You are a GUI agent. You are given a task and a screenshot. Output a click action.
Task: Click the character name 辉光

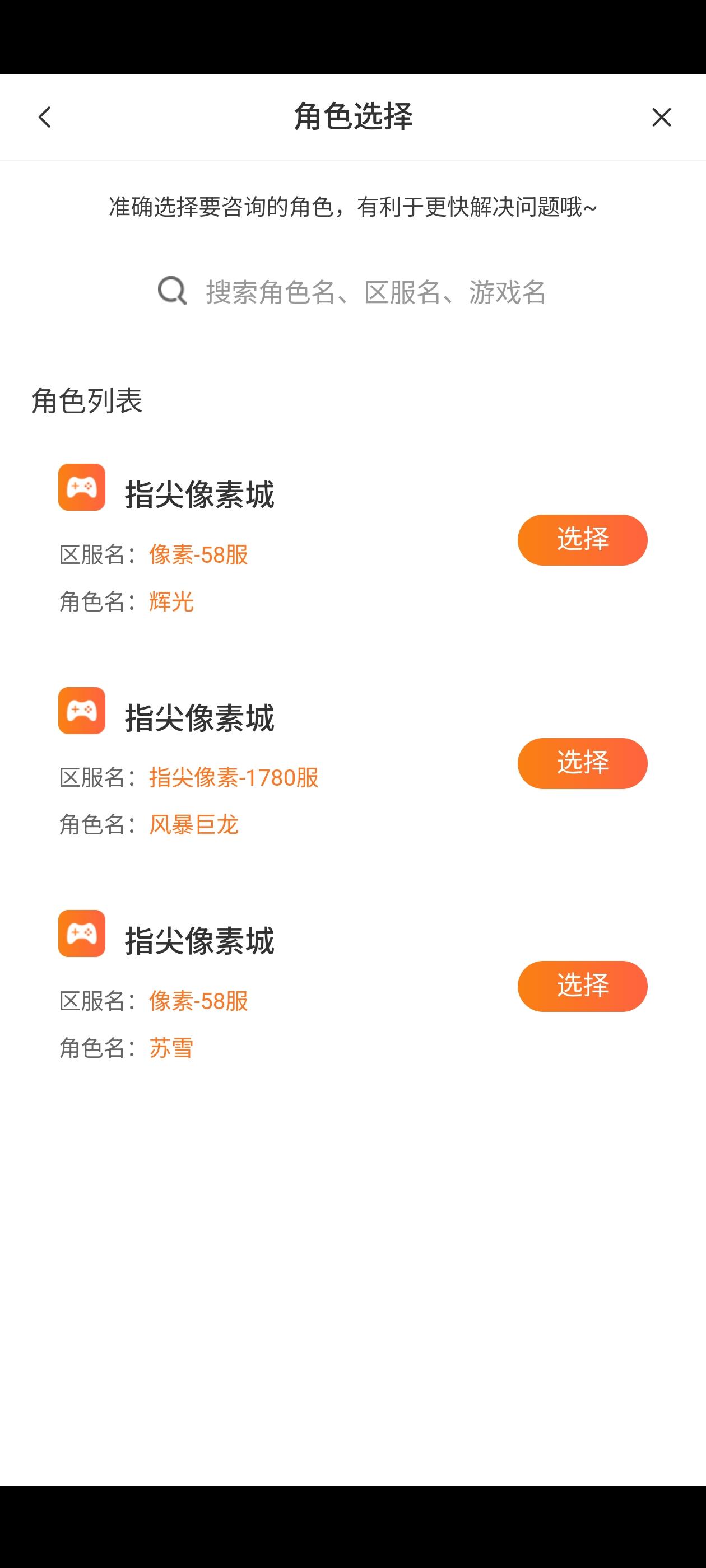point(170,601)
